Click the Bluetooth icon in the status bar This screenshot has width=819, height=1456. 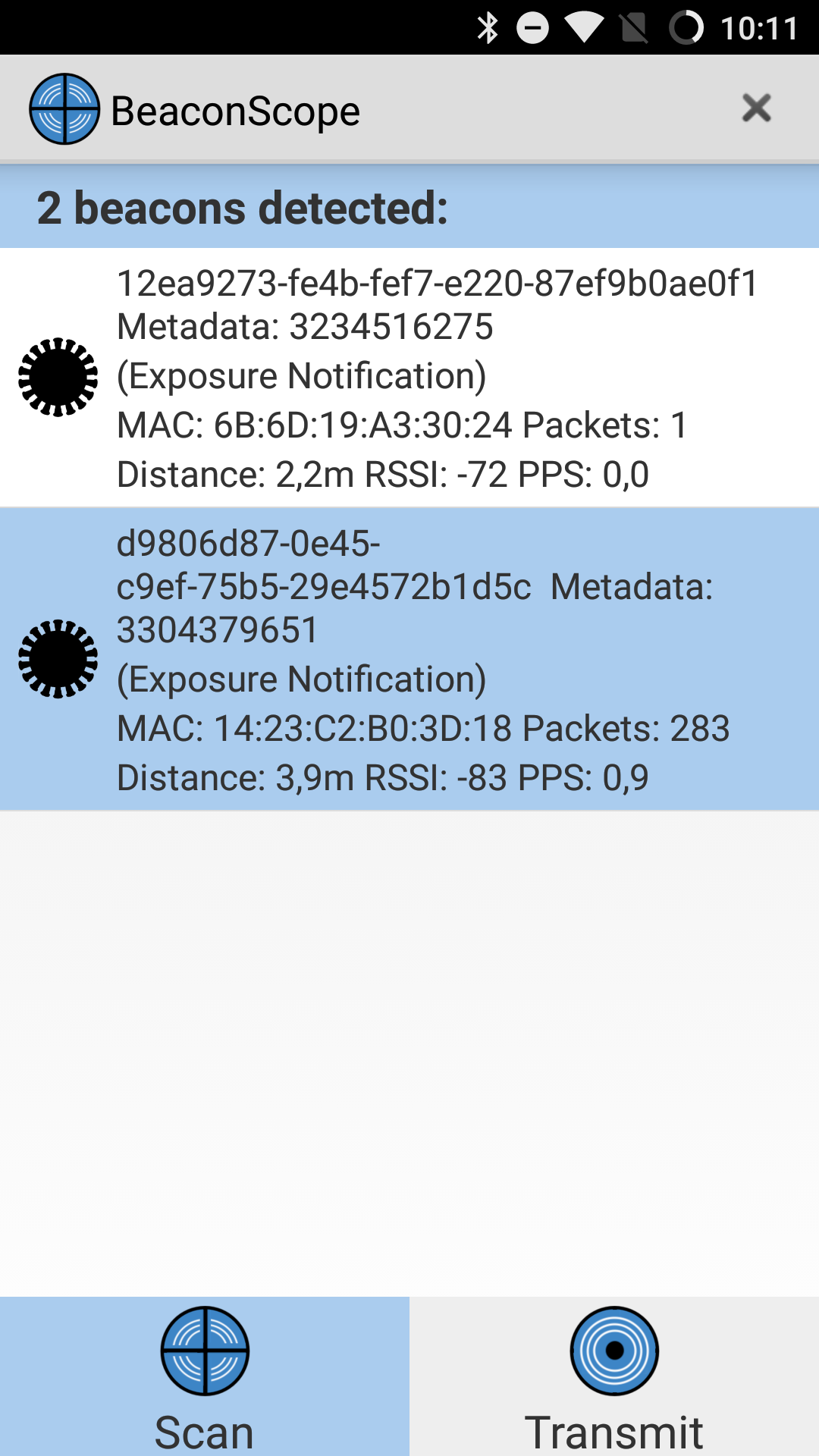(x=488, y=28)
